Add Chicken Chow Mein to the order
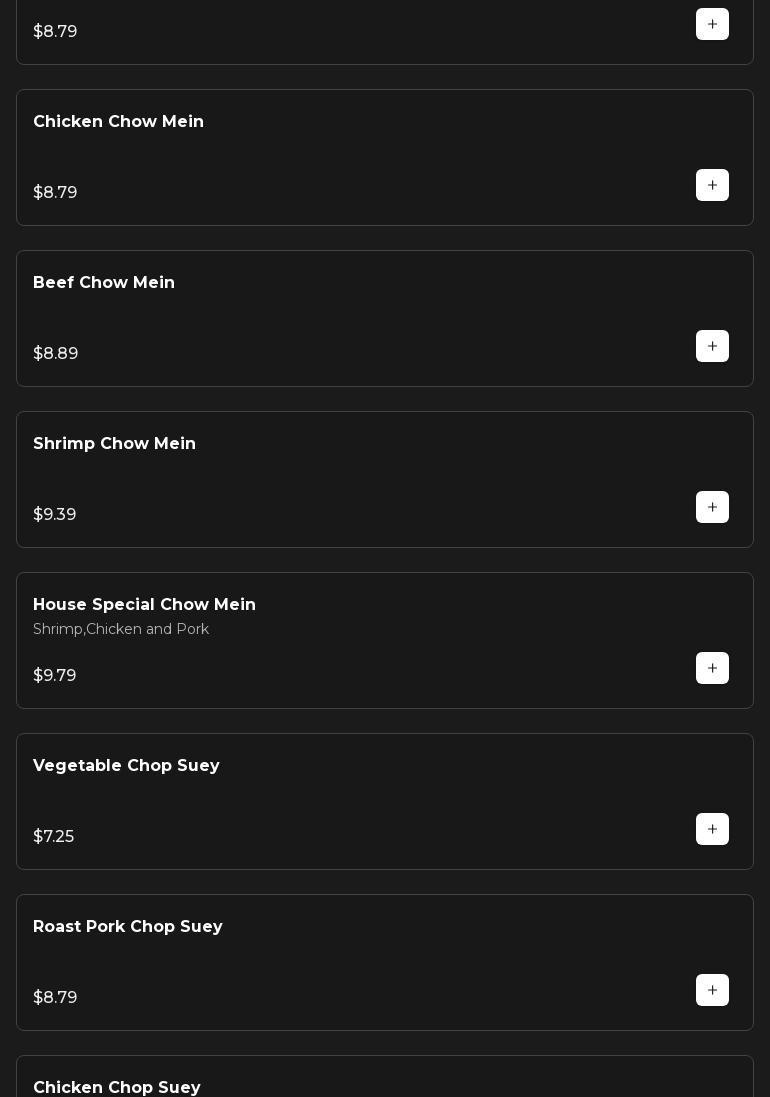The image size is (770, 1097). coord(712,185)
